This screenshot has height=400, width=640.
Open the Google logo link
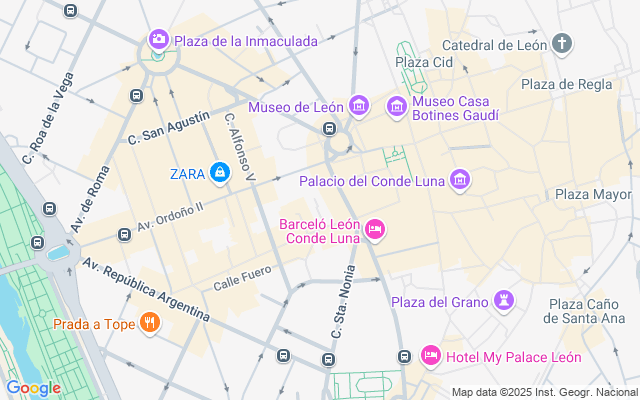coord(33,388)
